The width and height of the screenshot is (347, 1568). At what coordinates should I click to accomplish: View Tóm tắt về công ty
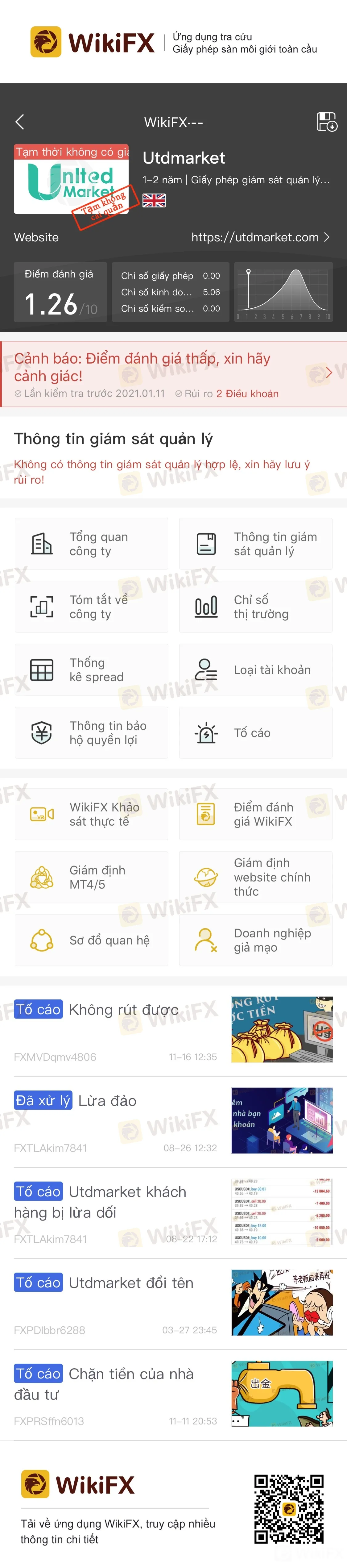coord(91,607)
